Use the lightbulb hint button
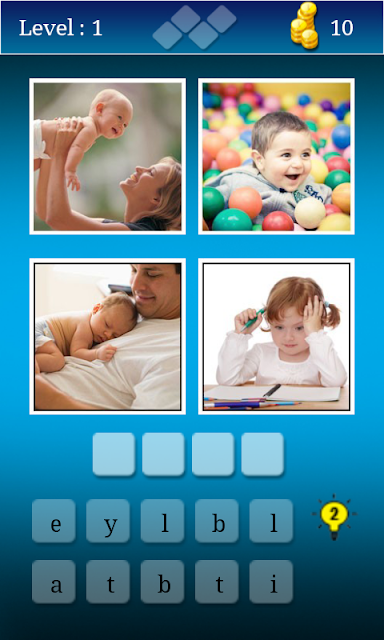384x640 pixels. (334, 517)
